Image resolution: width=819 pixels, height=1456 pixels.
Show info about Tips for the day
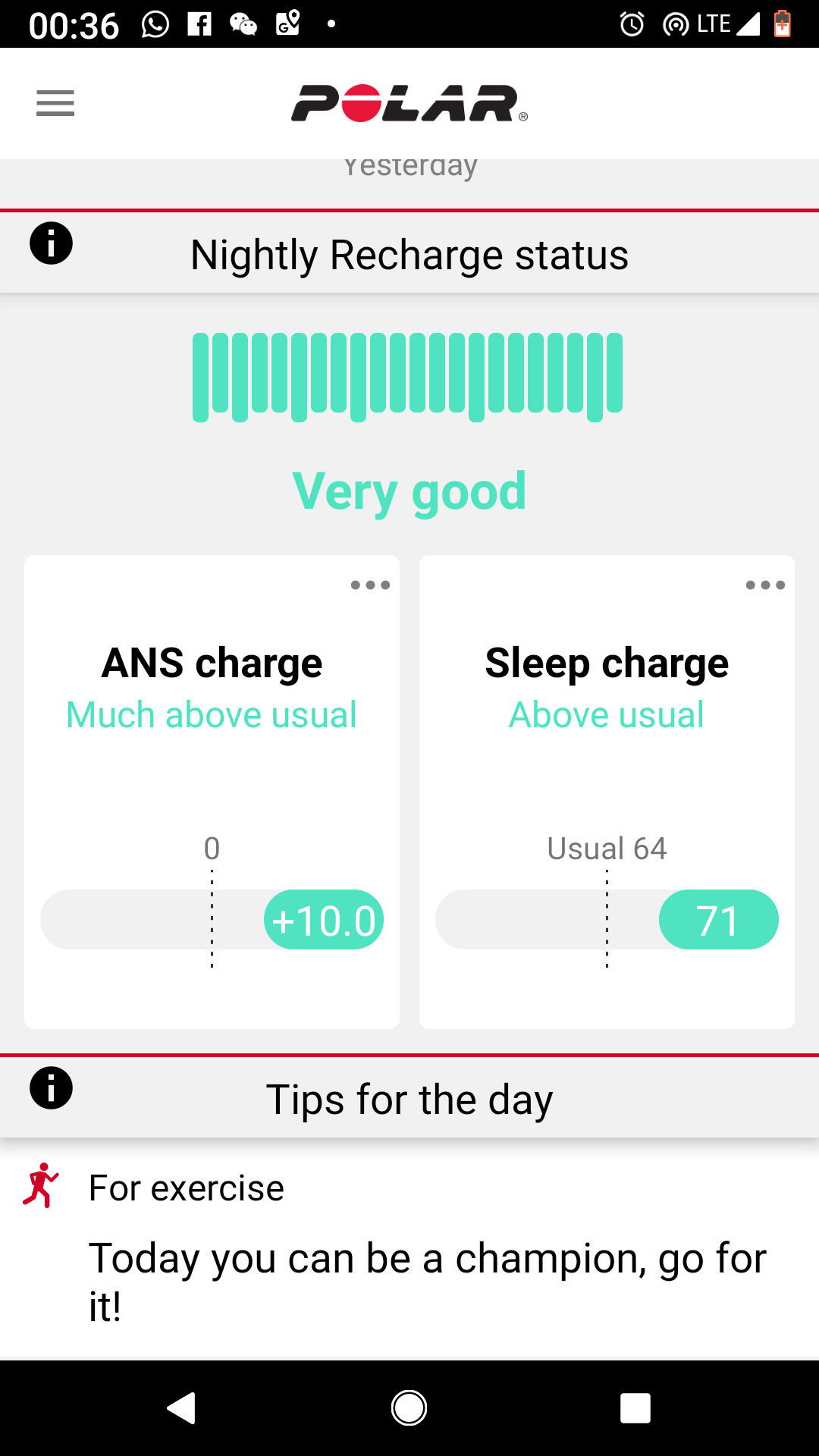(51, 1088)
